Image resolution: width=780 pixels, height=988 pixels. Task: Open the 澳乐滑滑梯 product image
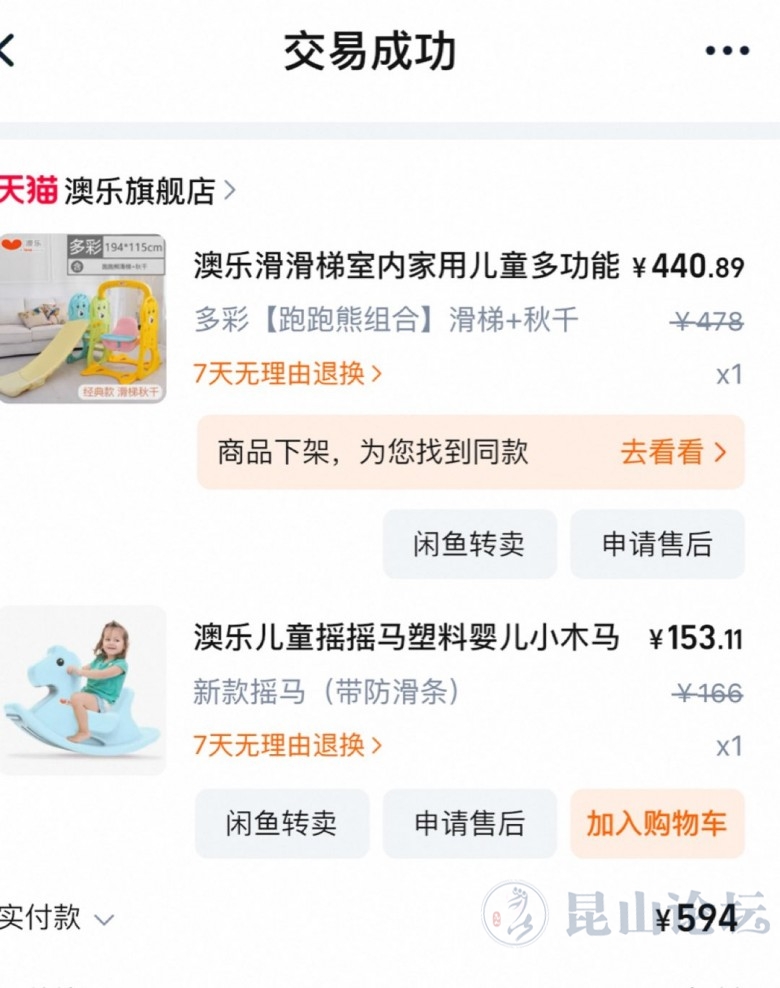tap(82, 318)
